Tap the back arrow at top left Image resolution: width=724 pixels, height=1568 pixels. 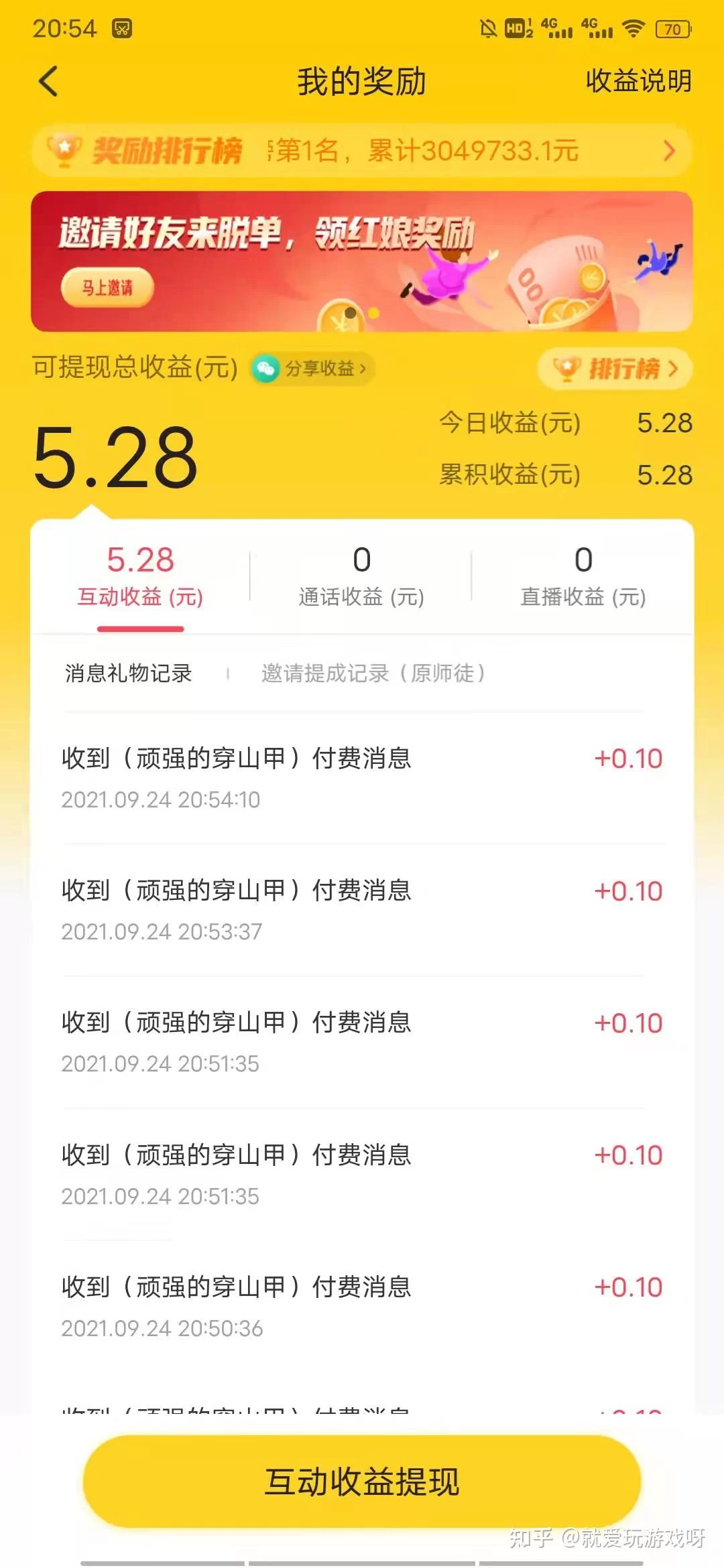(x=46, y=82)
